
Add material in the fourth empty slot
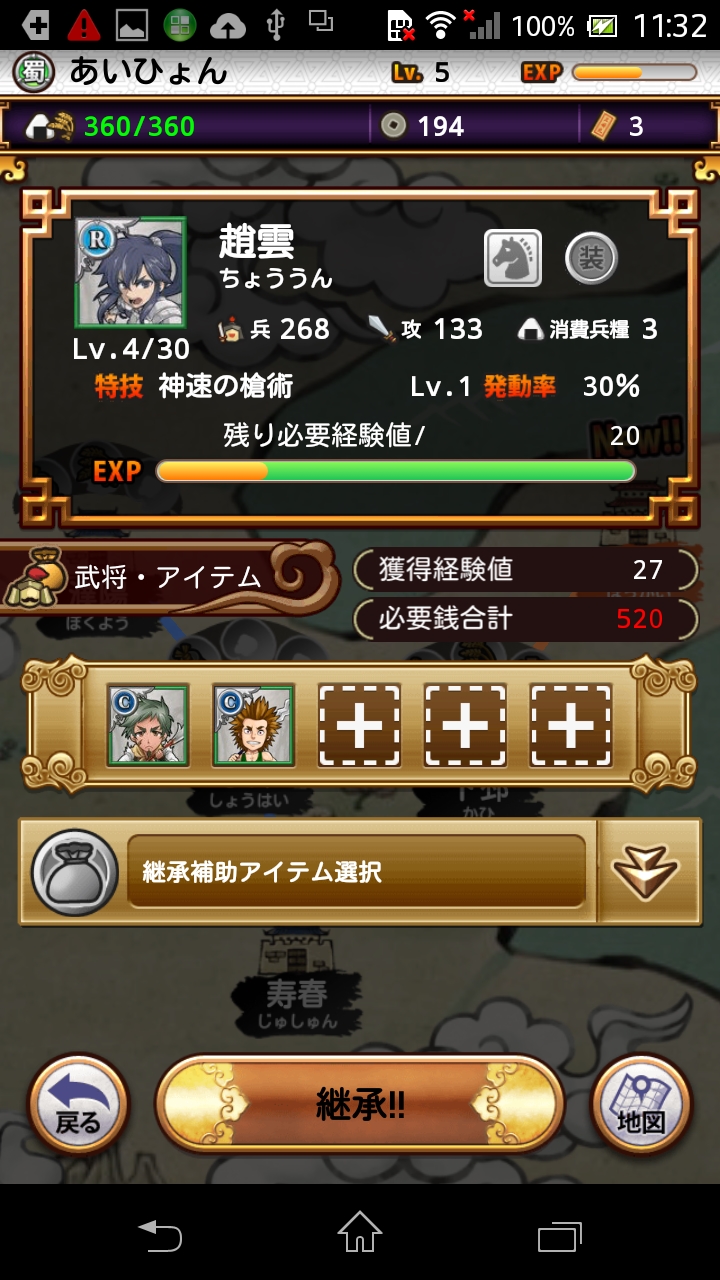[465, 725]
